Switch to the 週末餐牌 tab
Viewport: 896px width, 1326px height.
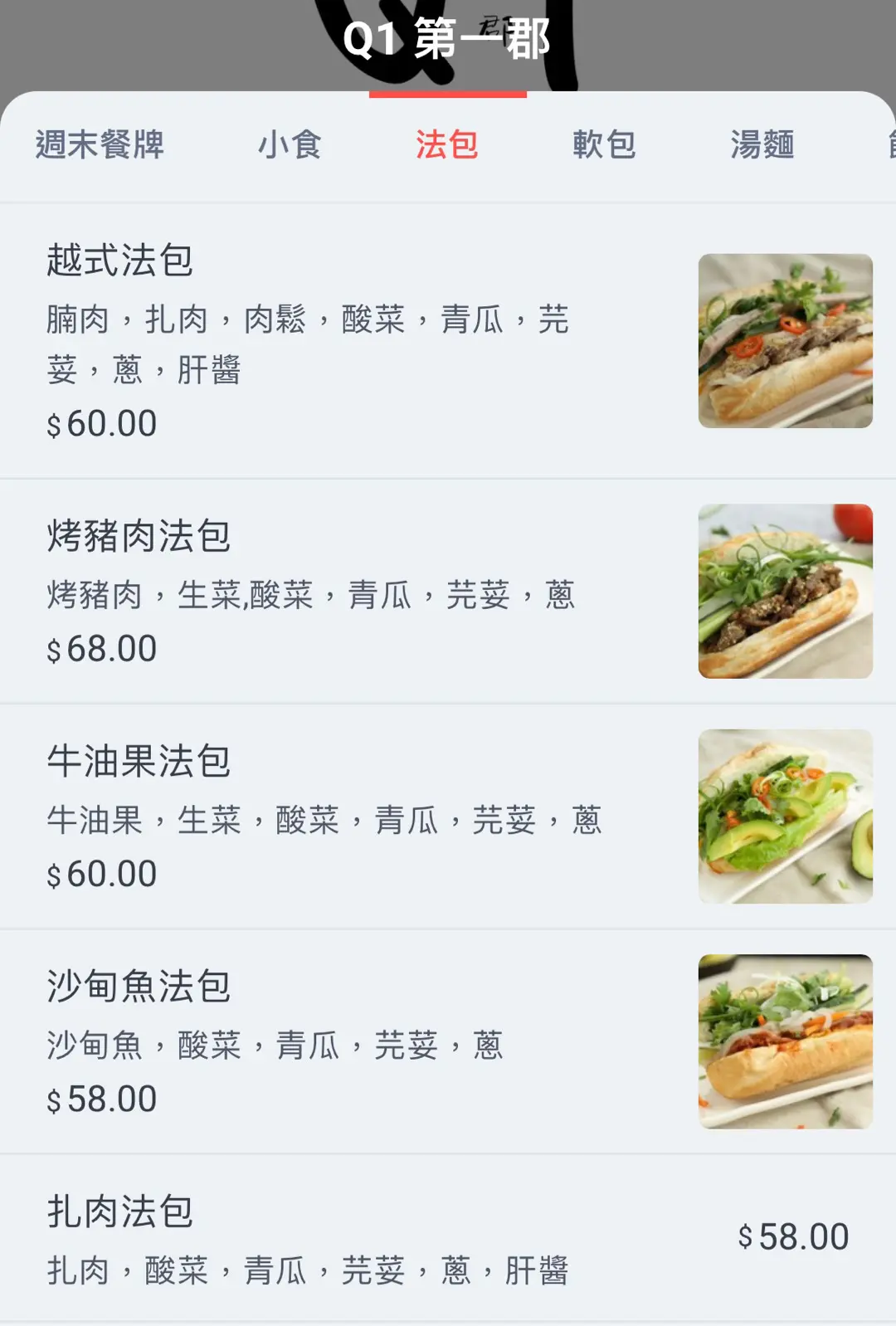(x=100, y=145)
